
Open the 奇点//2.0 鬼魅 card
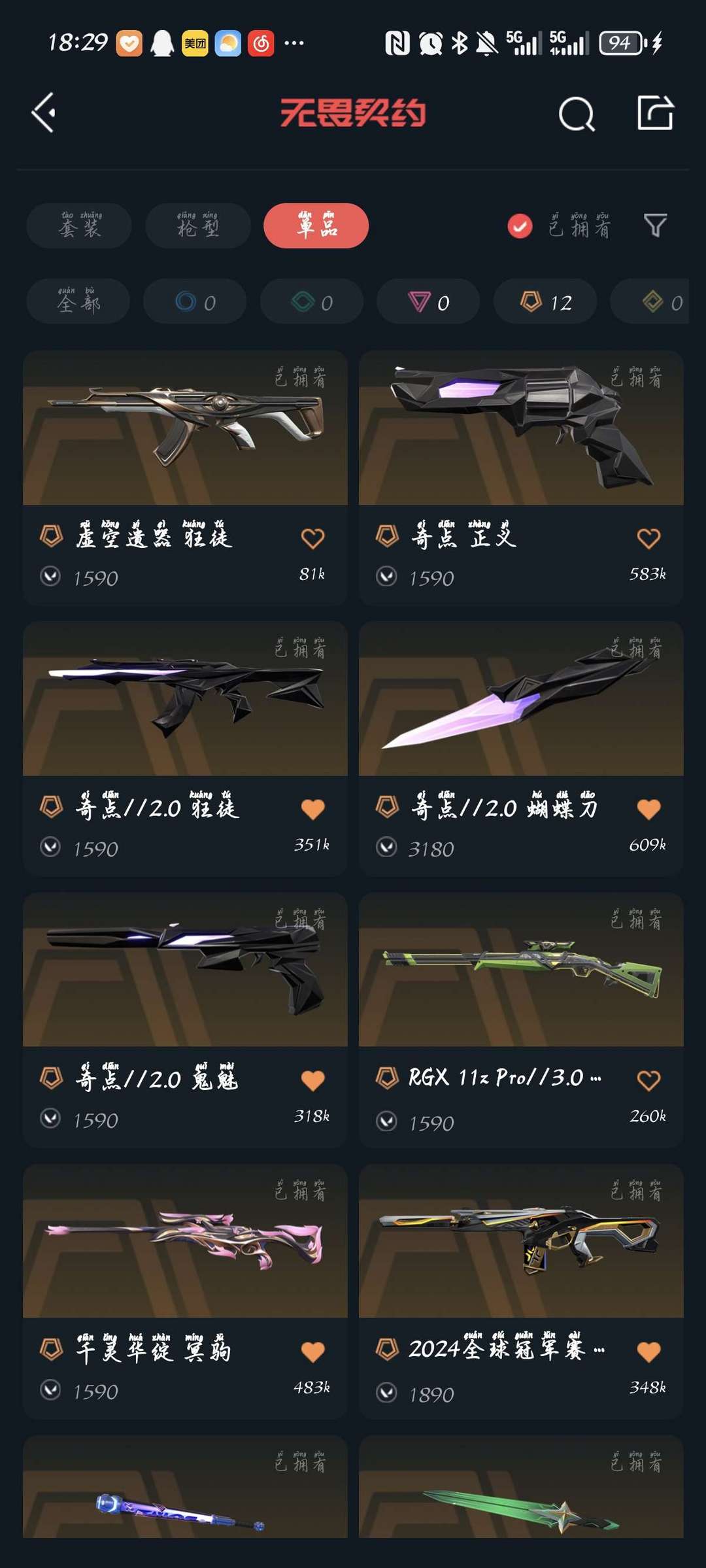click(x=185, y=1021)
